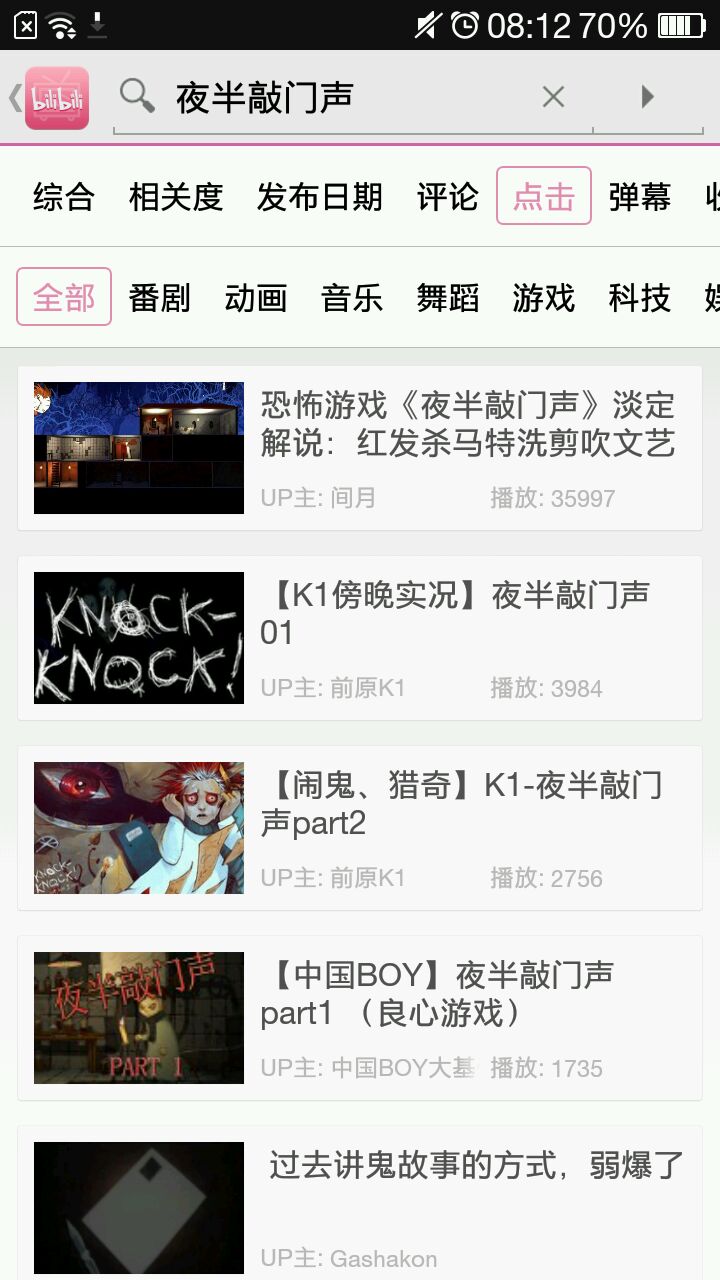The height and width of the screenshot is (1280, 720).
Task: Sort results by 弹幕
Action: 639,197
